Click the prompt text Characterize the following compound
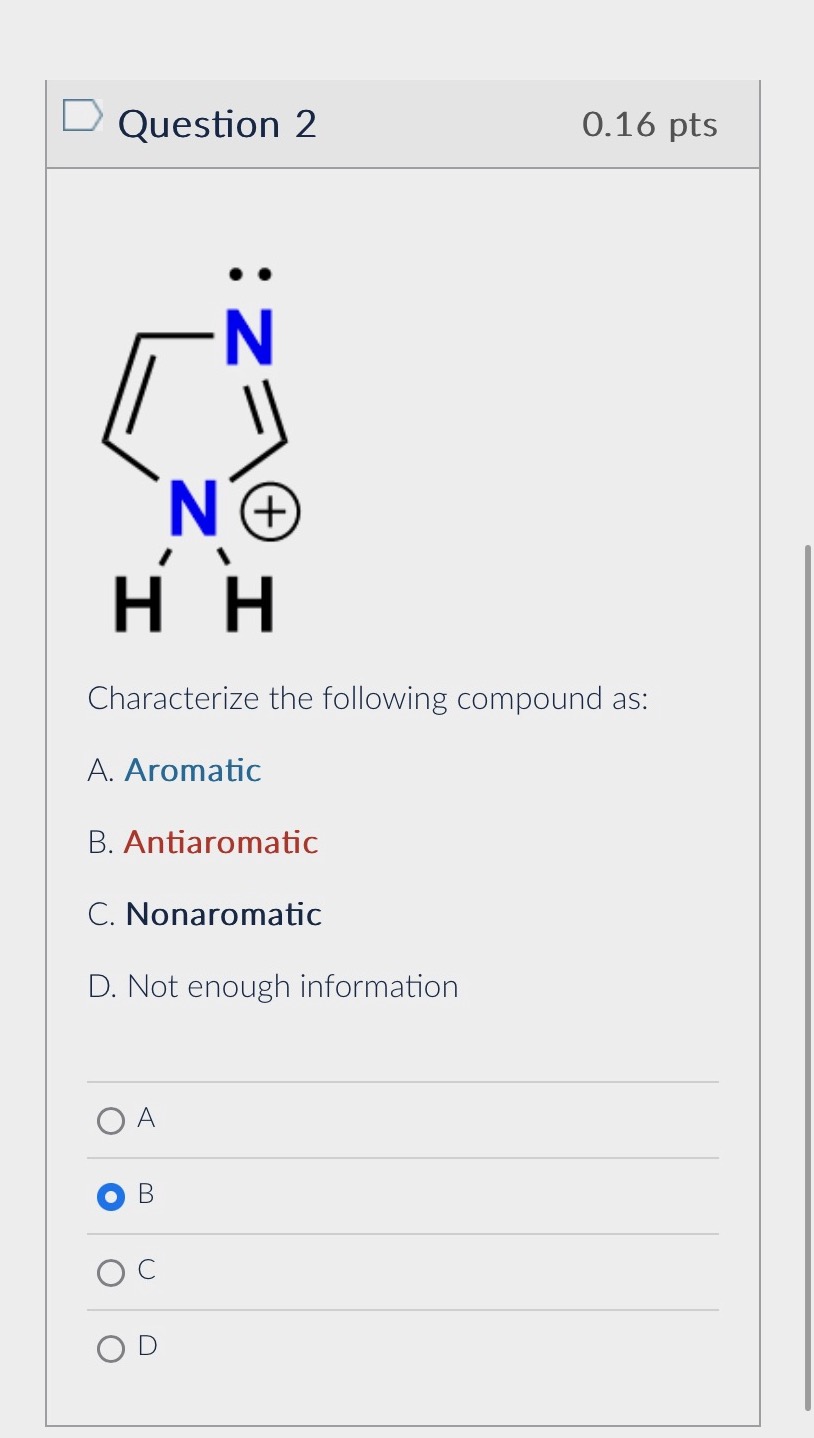Screen dimensions: 814x1438 (x=367, y=698)
